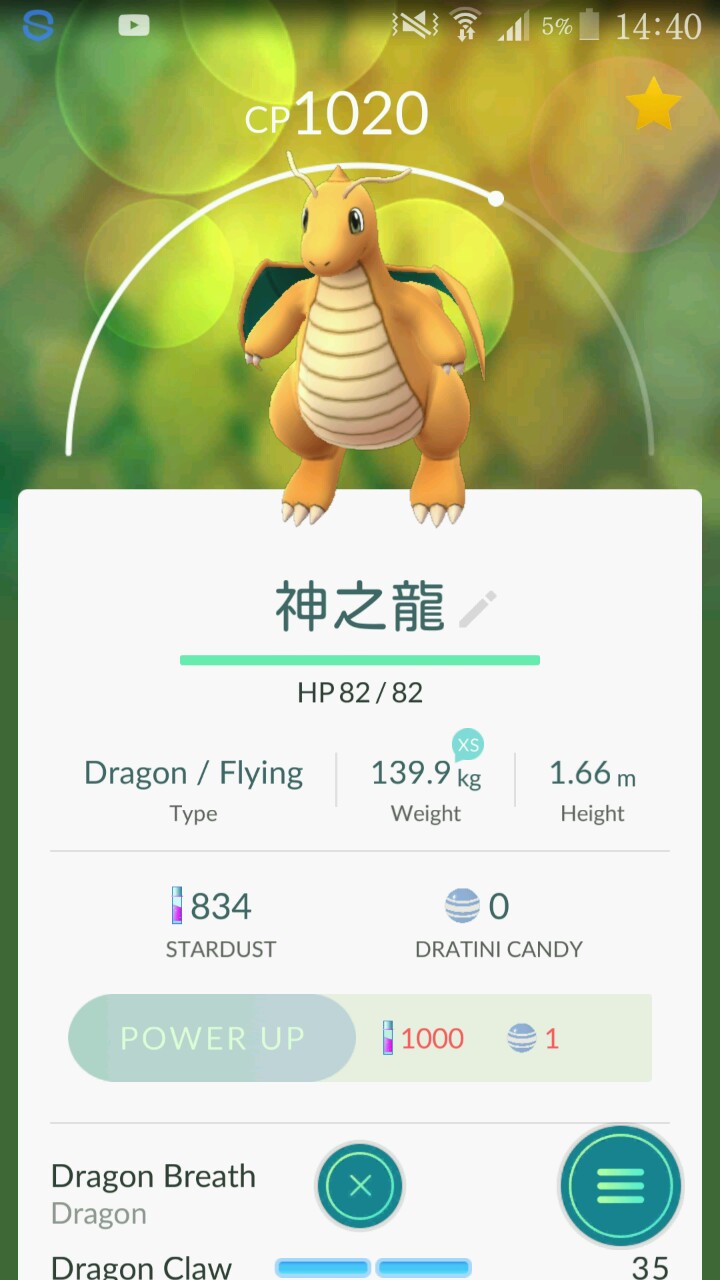The height and width of the screenshot is (1280, 720).
Task: Toggle the favorite star
Action: point(653,107)
